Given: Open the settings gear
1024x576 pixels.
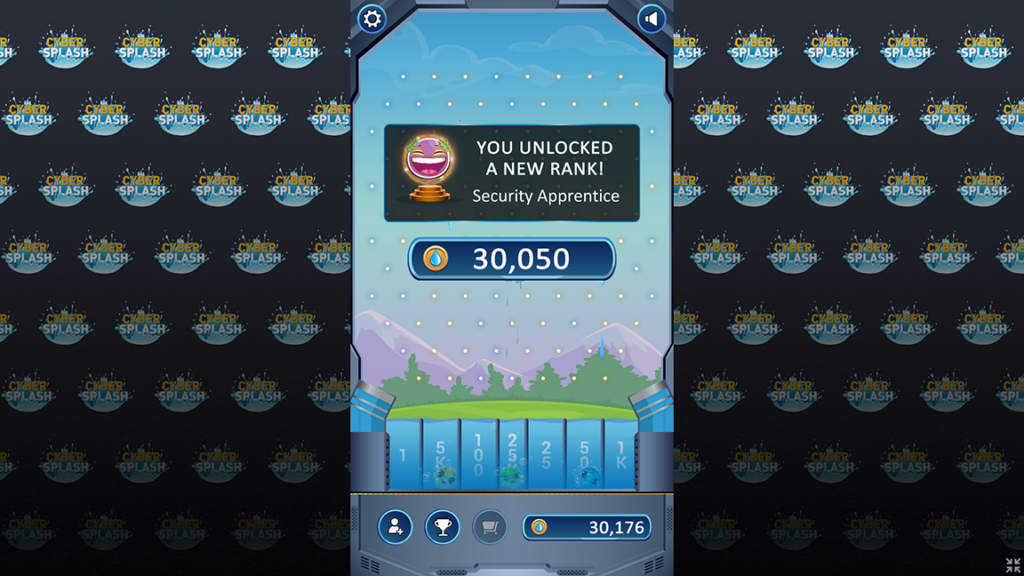Looking at the screenshot, I should point(372,19).
